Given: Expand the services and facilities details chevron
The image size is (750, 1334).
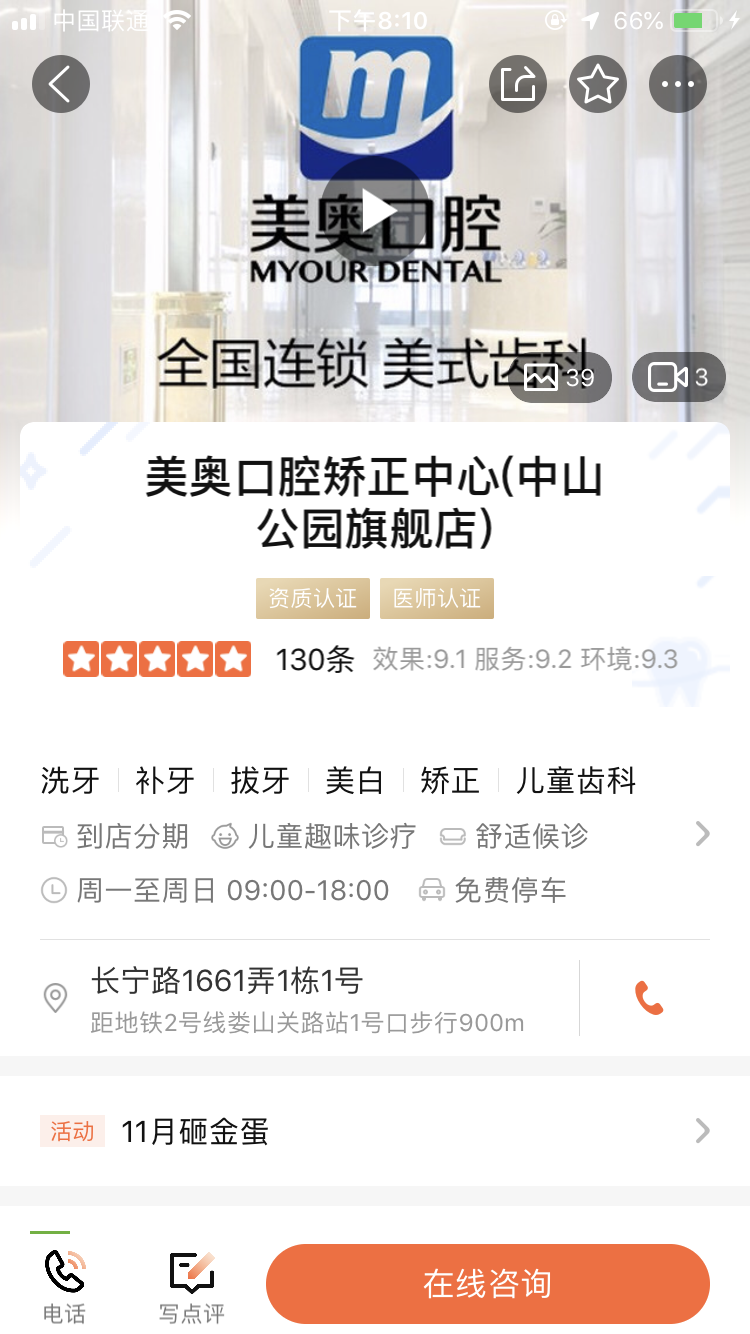Looking at the screenshot, I should click(702, 834).
